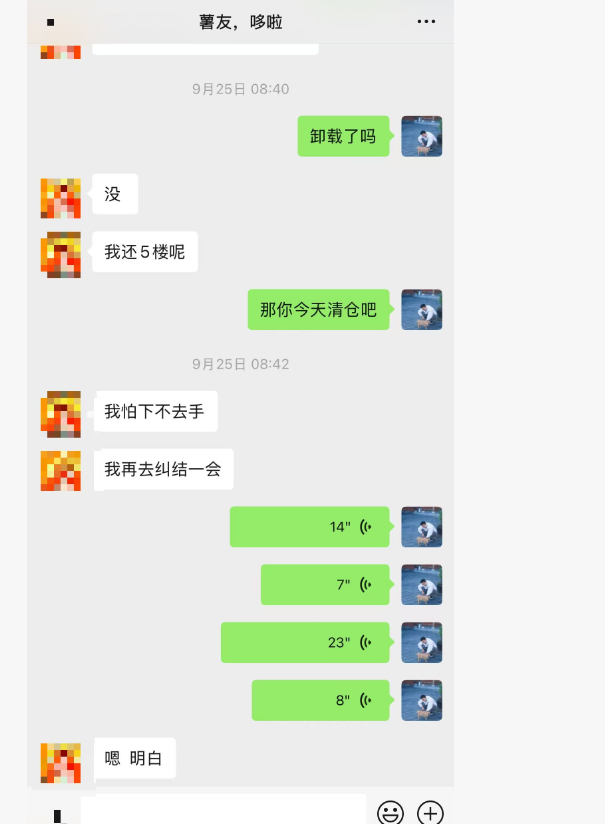Focus the message text input field
The image size is (605, 824).
coord(222,810)
